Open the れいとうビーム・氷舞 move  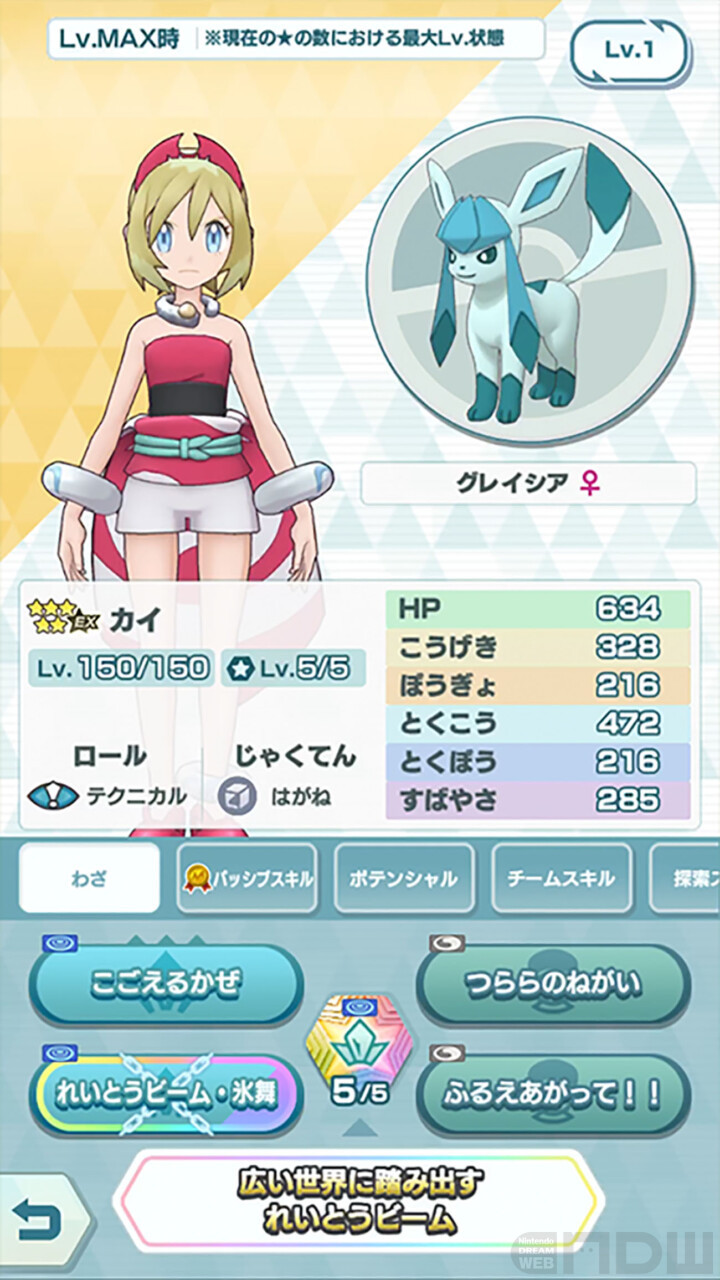point(165,1094)
